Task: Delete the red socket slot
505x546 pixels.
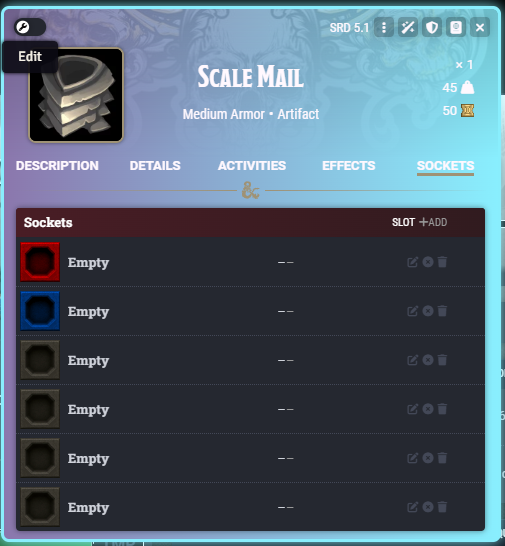Action: (x=442, y=262)
